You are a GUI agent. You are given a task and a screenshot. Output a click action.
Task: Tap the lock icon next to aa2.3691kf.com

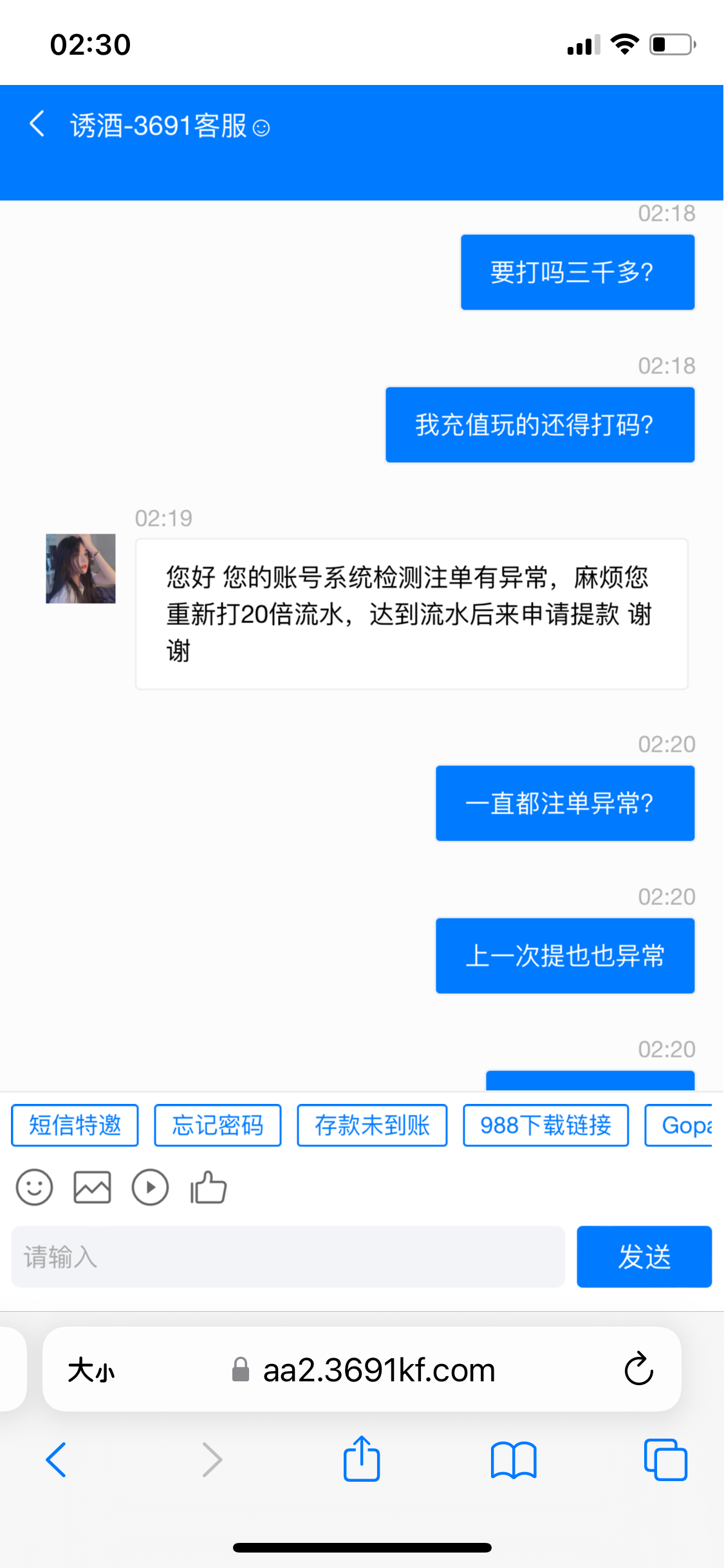241,1370
